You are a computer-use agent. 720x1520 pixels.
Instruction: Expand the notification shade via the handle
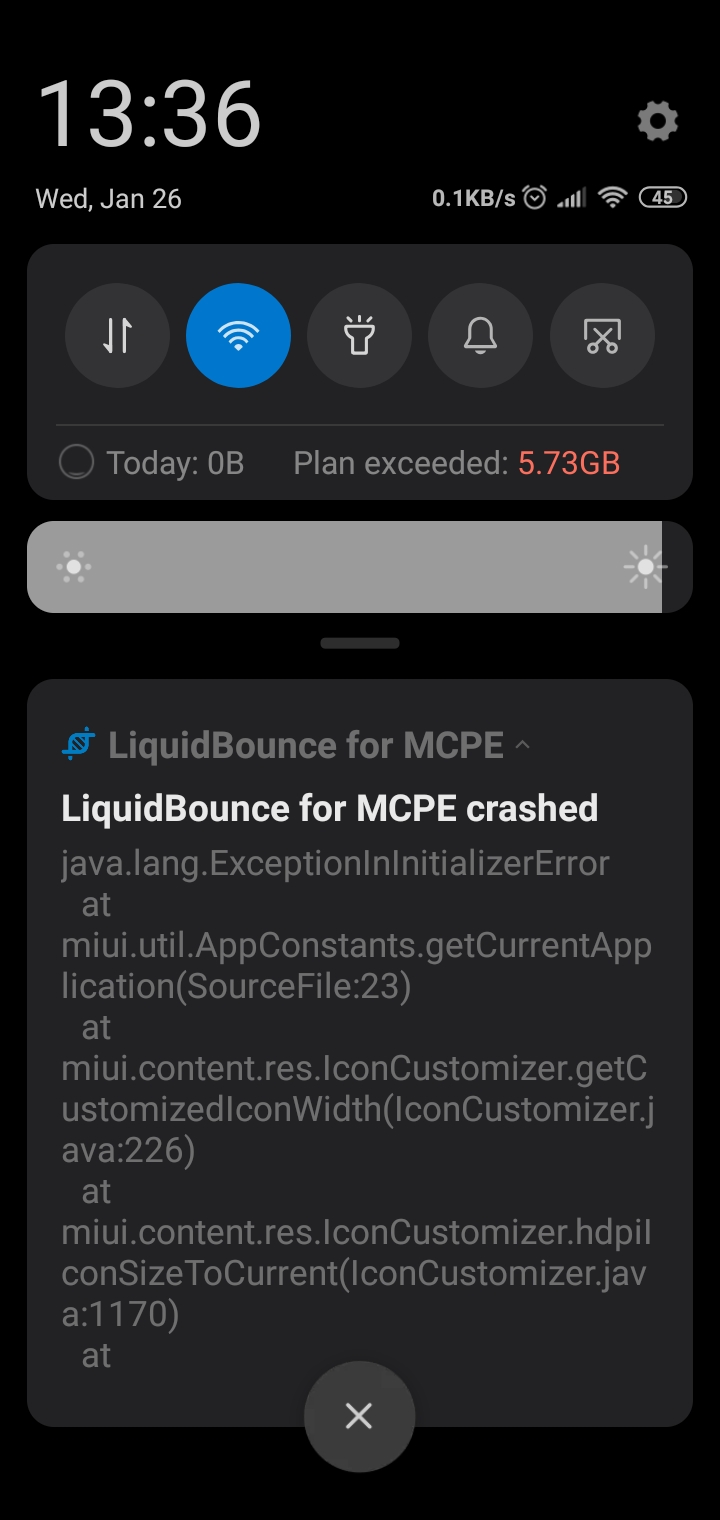pyautogui.click(x=359, y=643)
